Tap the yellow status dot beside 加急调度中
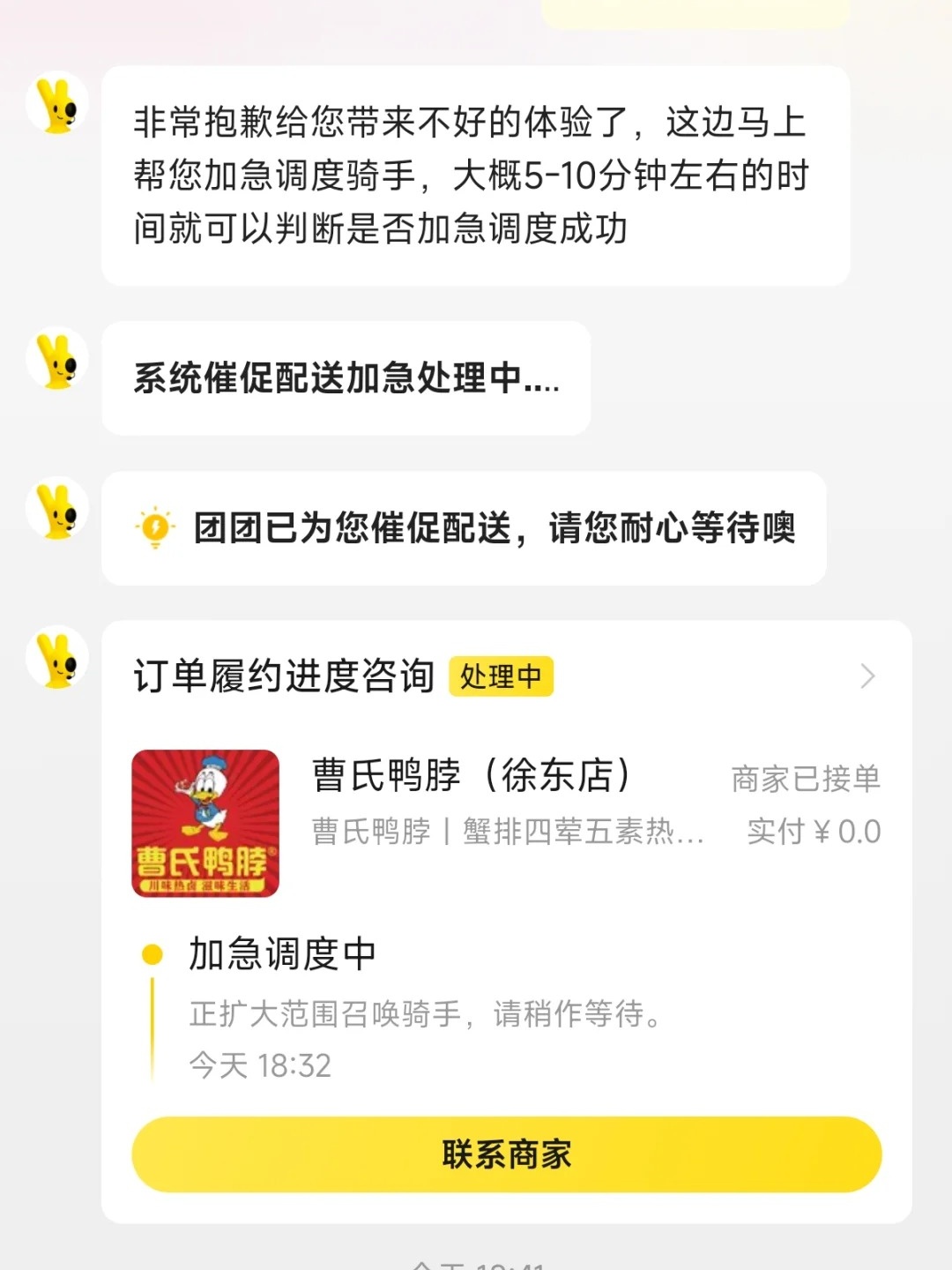The image size is (952, 1270). coord(152,953)
